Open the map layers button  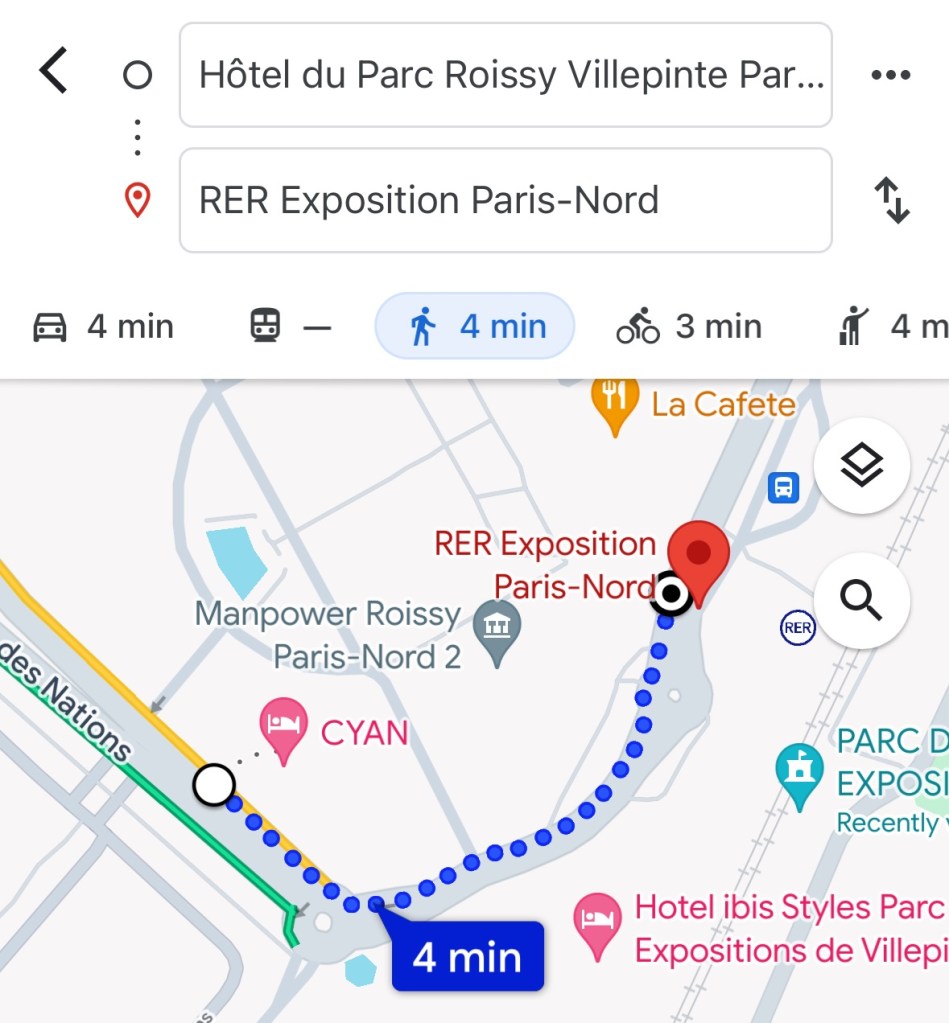(862, 466)
